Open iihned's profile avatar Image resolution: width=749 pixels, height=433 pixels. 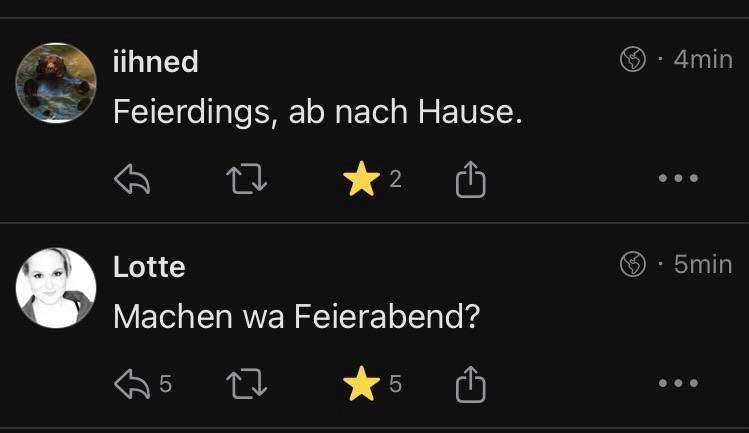[x=56, y=83]
